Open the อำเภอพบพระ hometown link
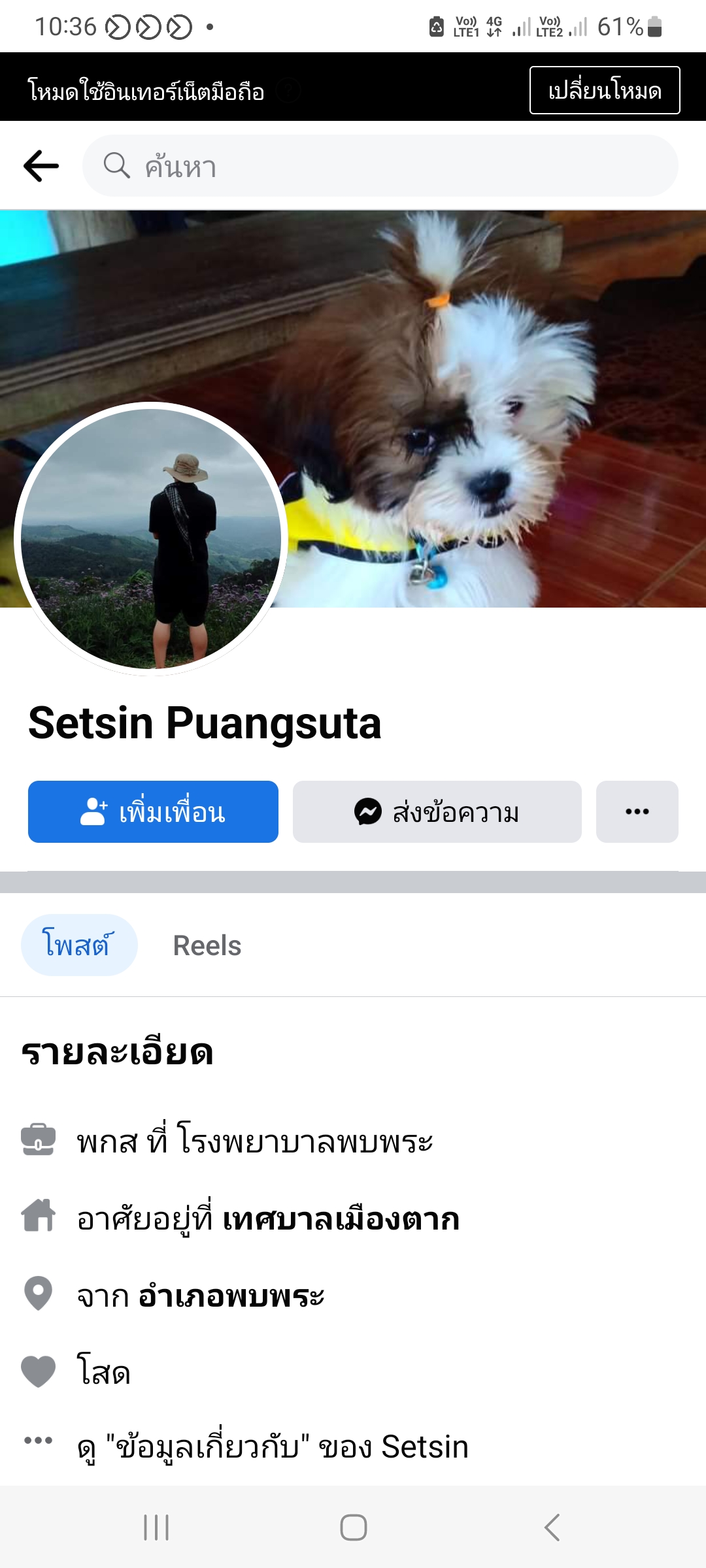This screenshot has width=706, height=1568. click(x=231, y=1296)
